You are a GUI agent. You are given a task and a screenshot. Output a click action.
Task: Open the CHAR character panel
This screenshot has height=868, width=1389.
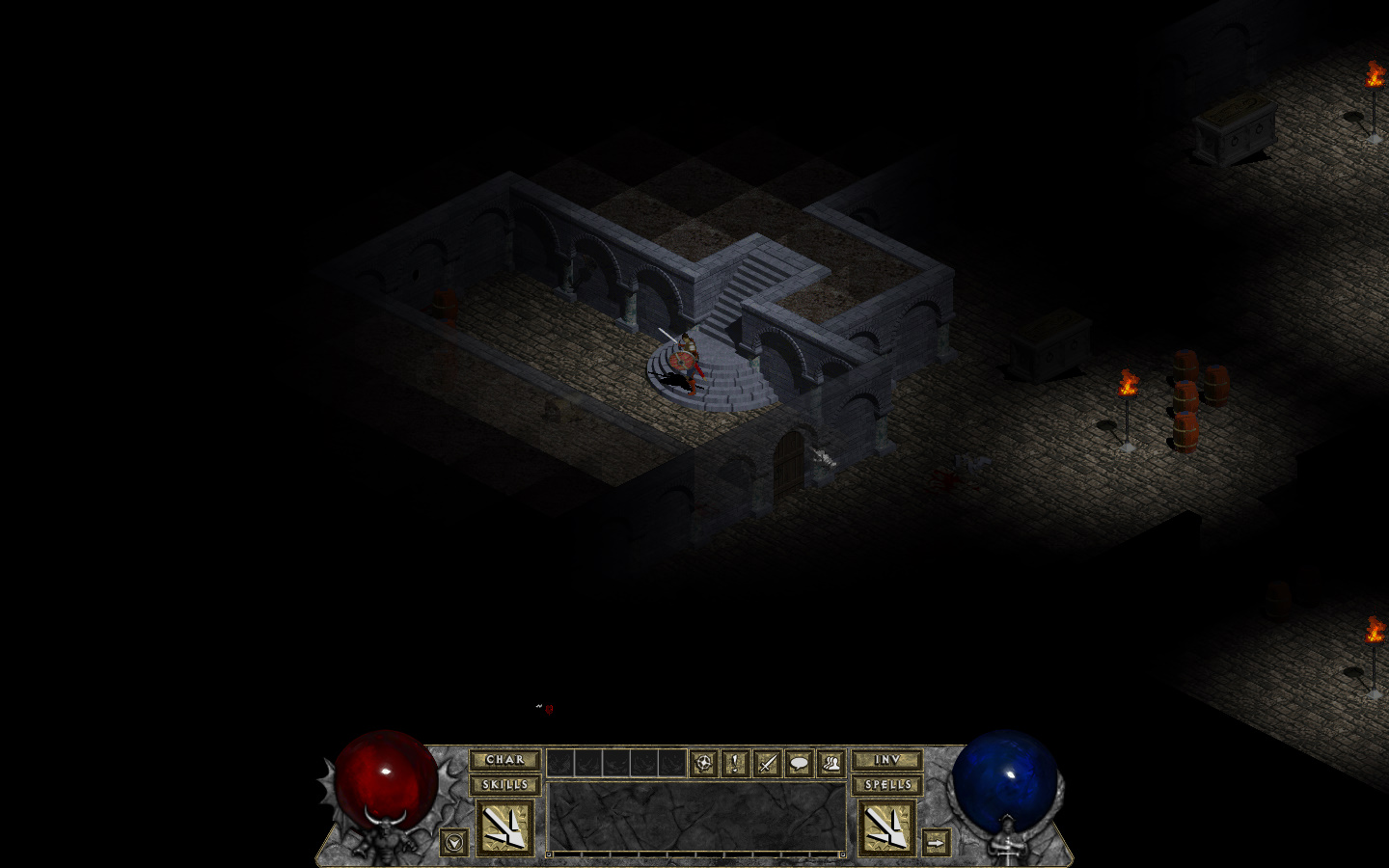click(504, 760)
